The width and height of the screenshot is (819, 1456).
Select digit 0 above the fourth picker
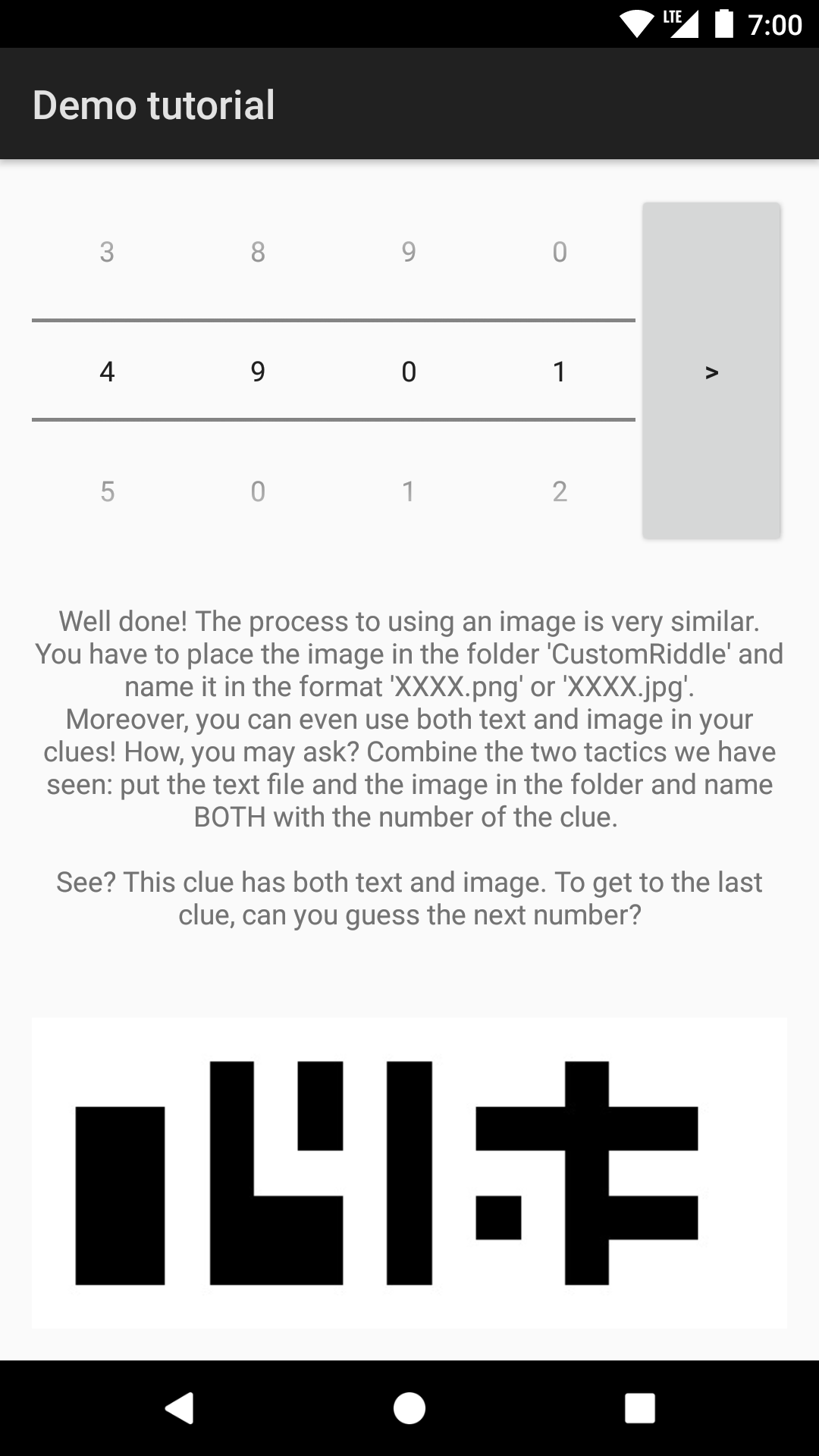pos(560,252)
